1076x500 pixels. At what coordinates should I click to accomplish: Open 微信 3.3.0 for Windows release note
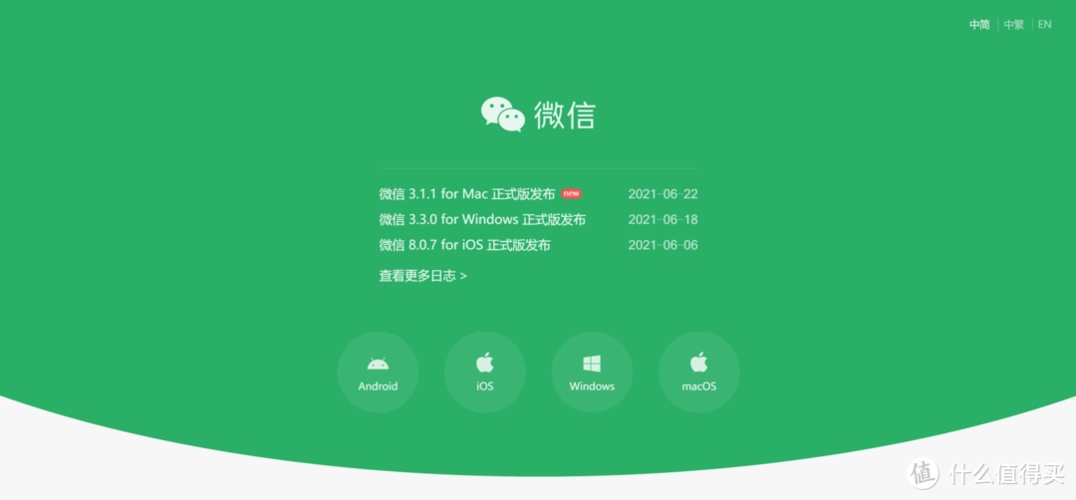(x=482, y=220)
